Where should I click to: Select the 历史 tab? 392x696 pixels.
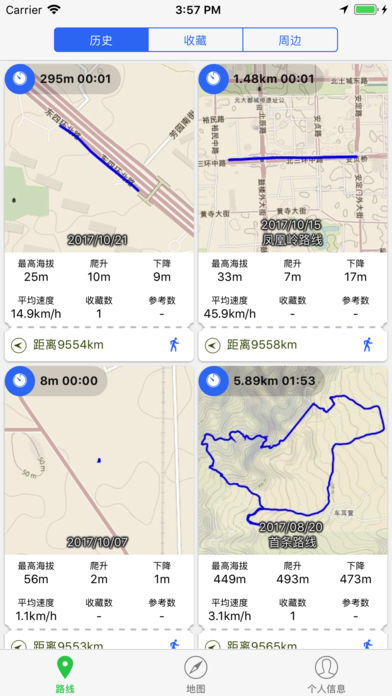click(101, 40)
